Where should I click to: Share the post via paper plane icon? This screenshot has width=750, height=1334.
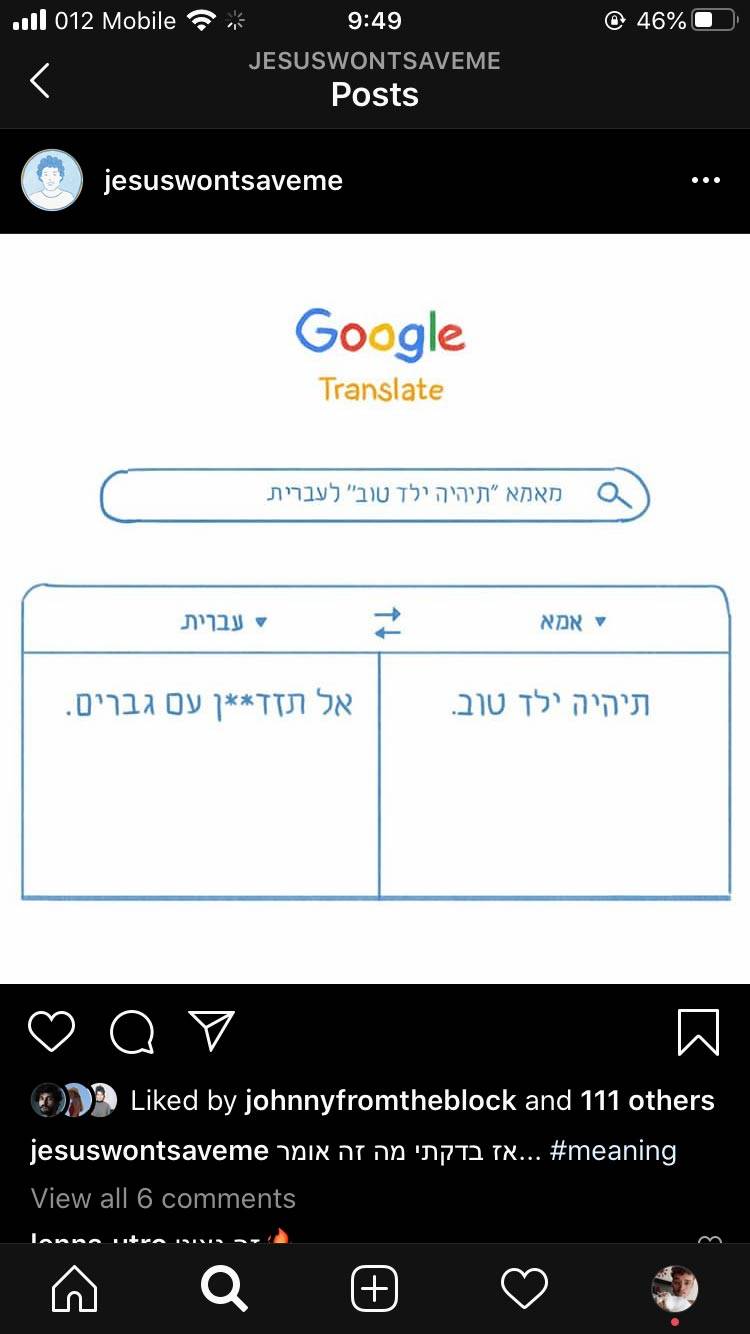point(211,1031)
